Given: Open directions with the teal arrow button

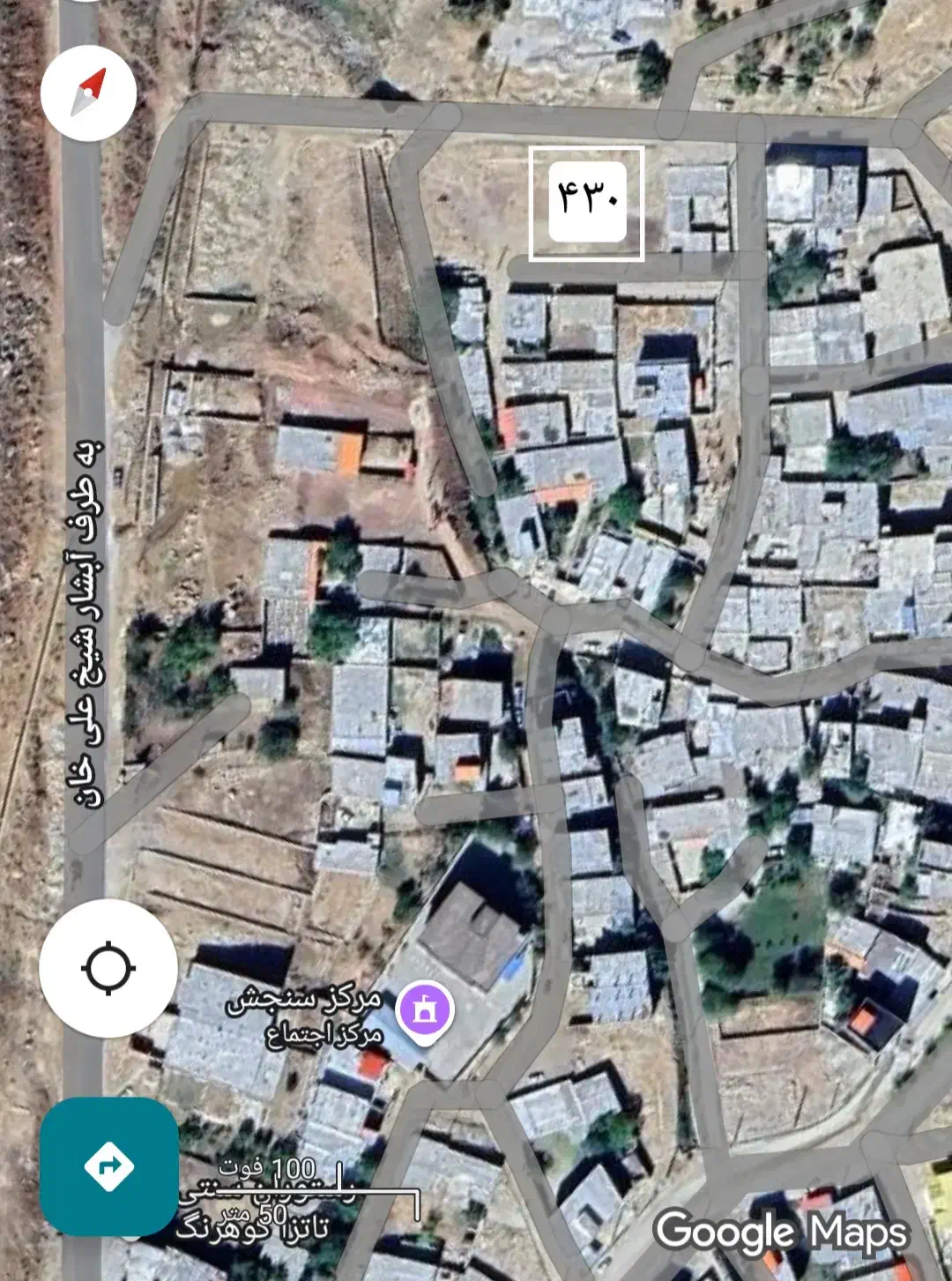Looking at the screenshot, I should [x=109, y=1166].
